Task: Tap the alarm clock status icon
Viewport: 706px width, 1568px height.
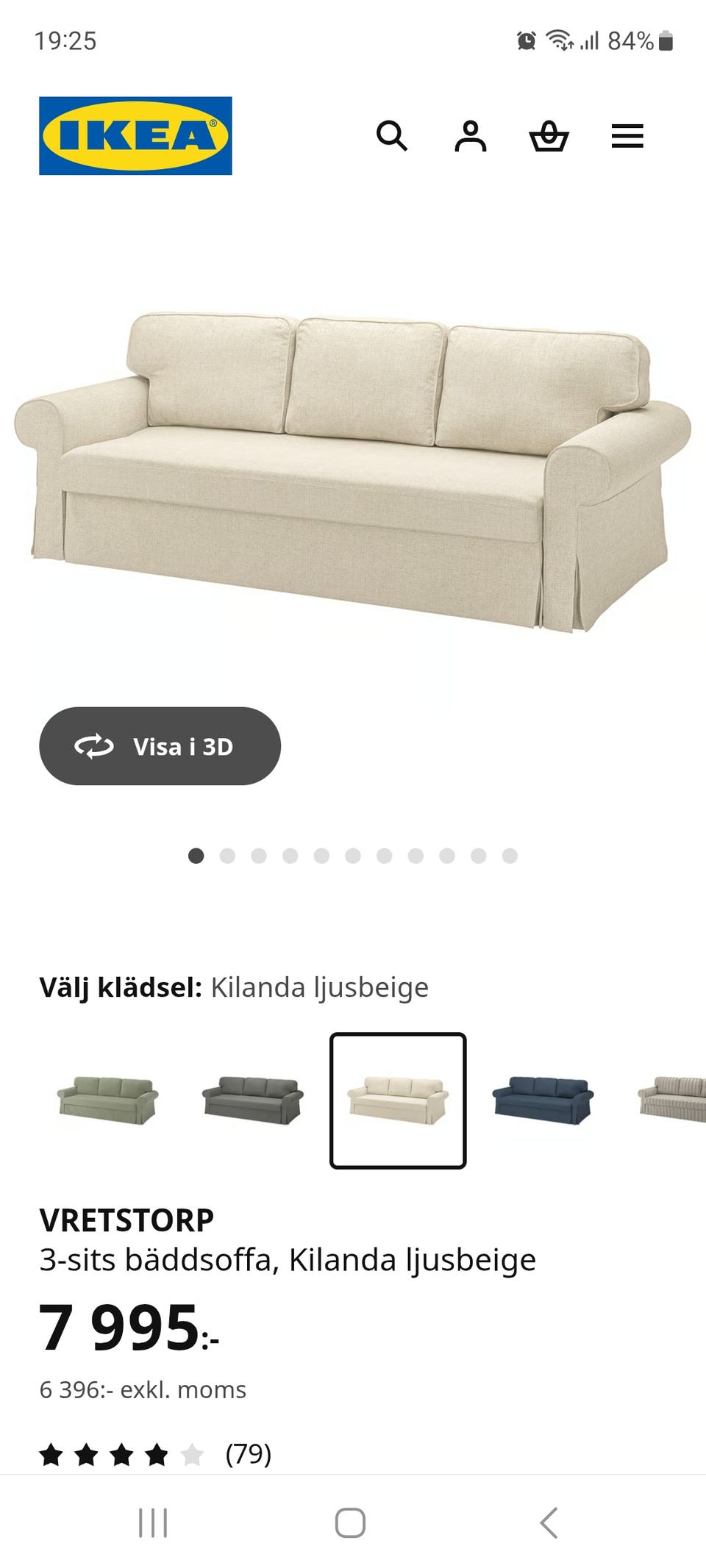Action: coord(525,42)
